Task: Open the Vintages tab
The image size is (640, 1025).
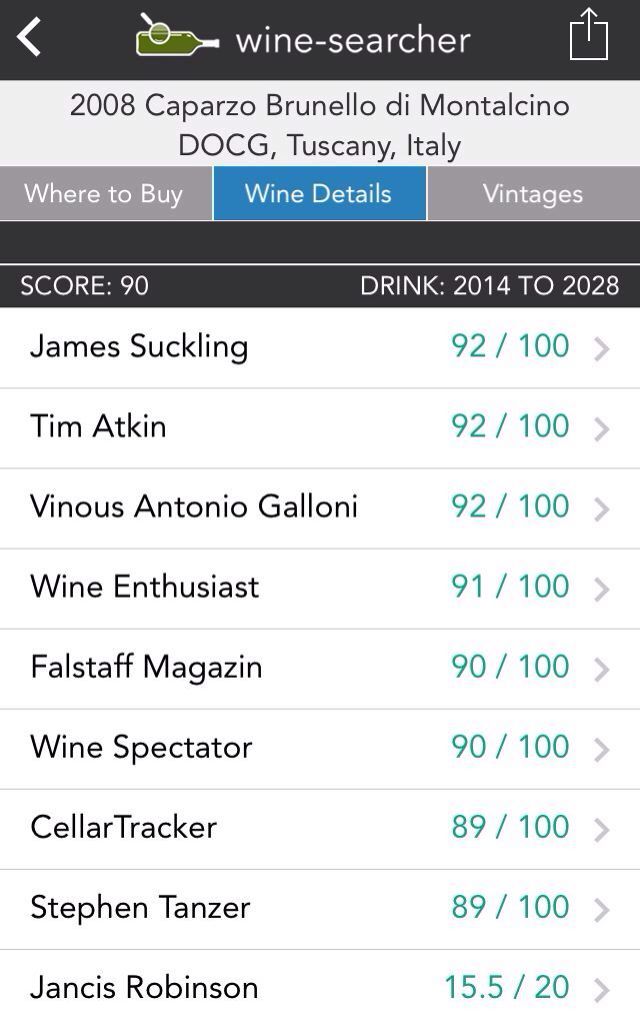Action: tap(533, 194)
